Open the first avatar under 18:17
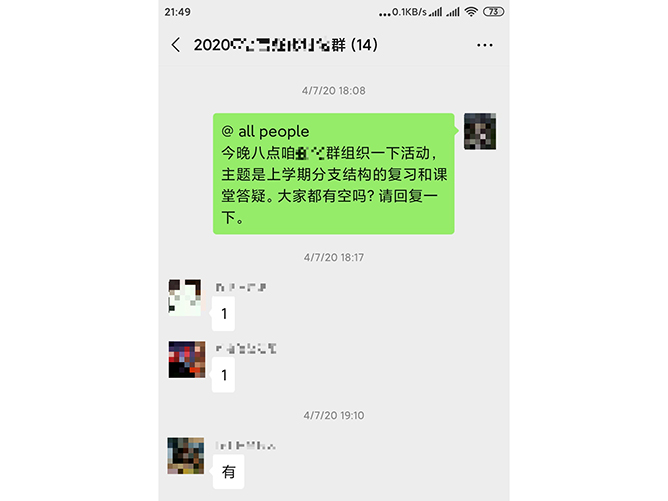 (x=186, y=297)
